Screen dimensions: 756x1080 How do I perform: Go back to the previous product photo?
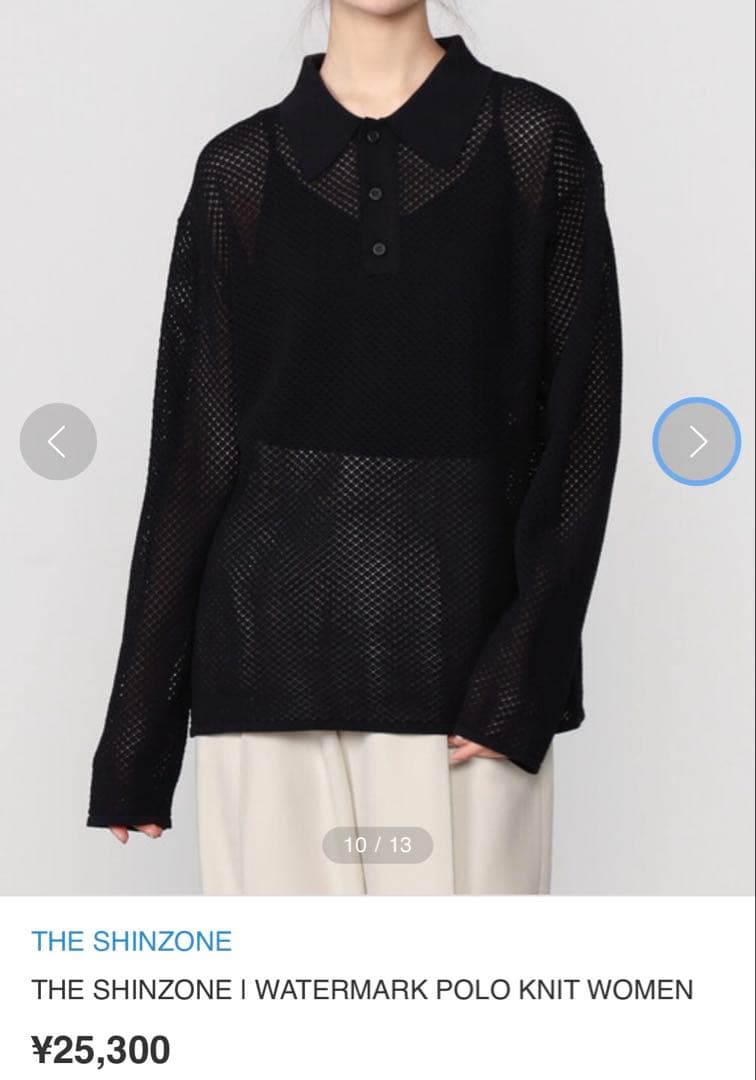(58, 442)
